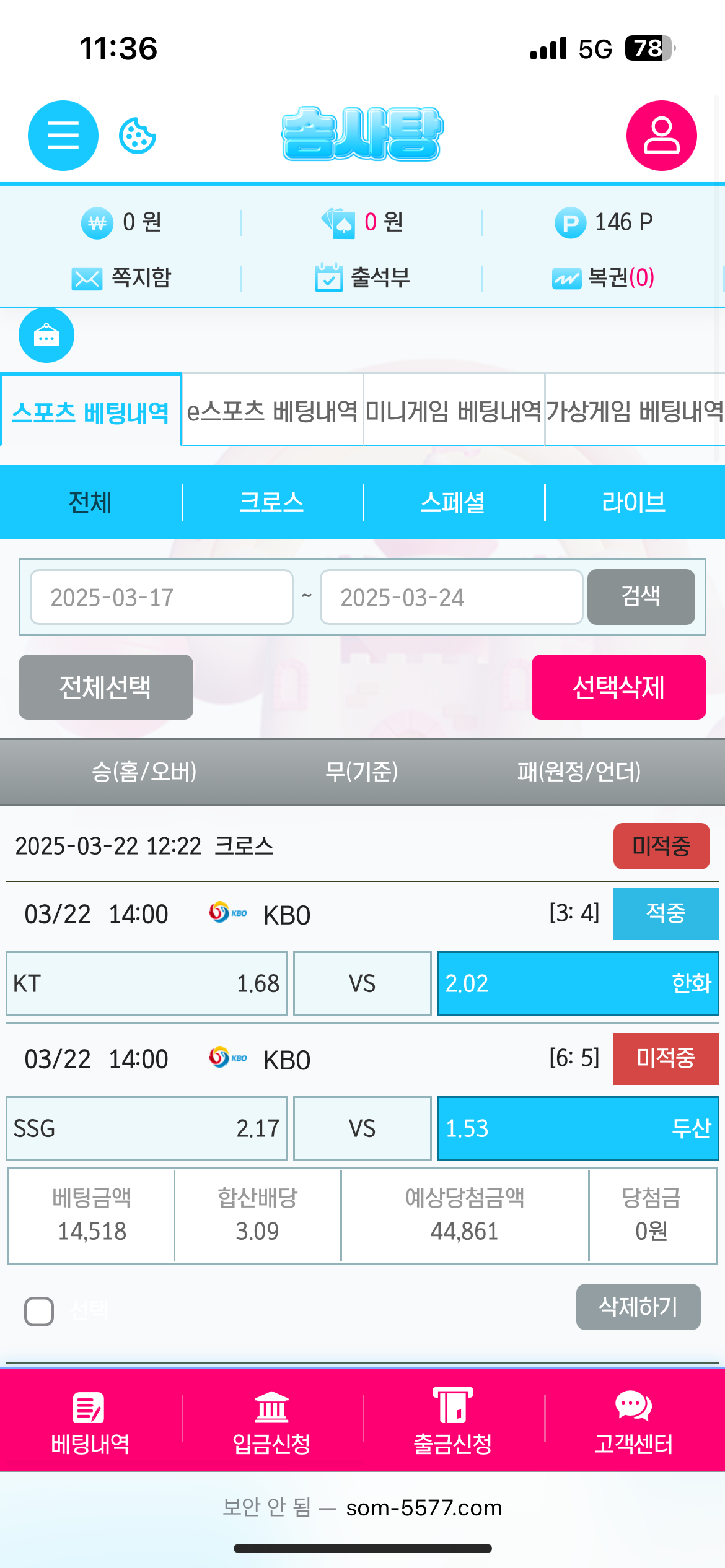Open the hamburger menu button
Screen dimensions: 725x1568
click(x=63, y=135)
